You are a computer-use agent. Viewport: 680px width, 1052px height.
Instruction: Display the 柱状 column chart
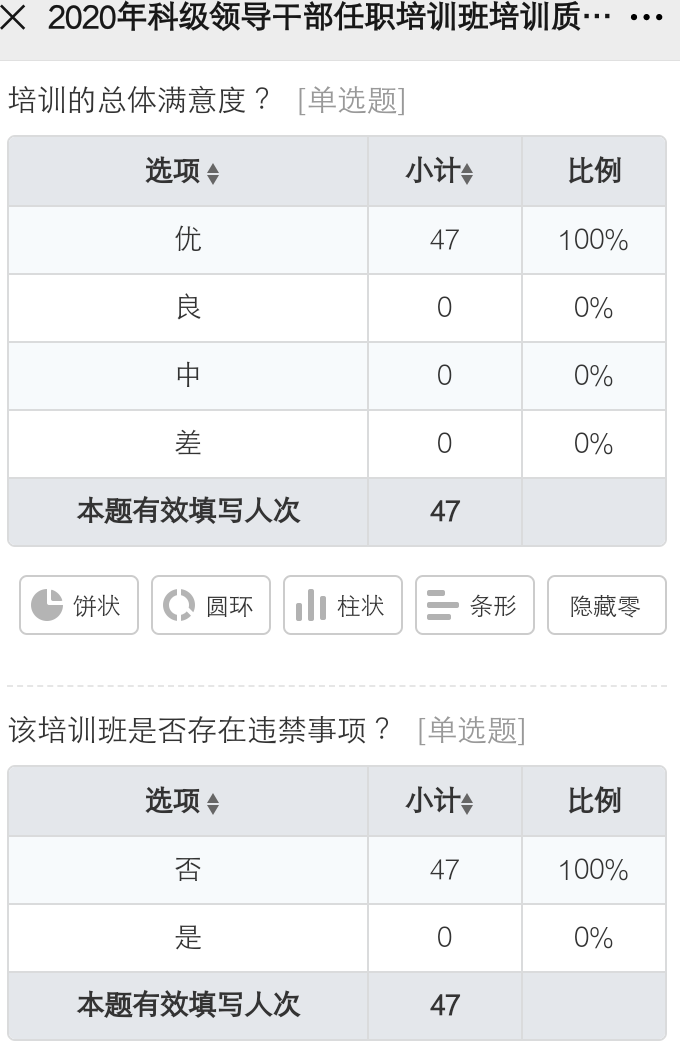coord(342,605)
